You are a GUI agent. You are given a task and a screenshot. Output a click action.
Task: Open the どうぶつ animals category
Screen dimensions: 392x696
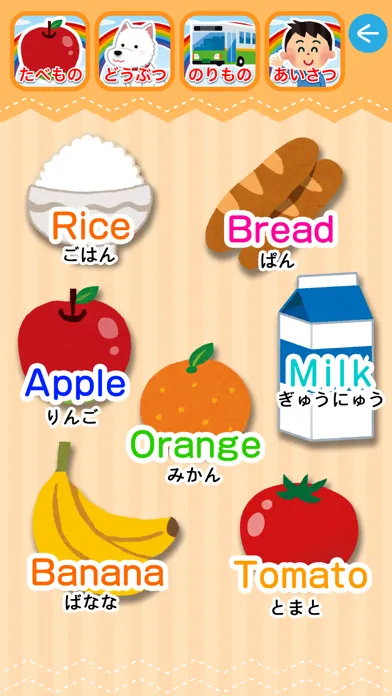pos(135,51)
